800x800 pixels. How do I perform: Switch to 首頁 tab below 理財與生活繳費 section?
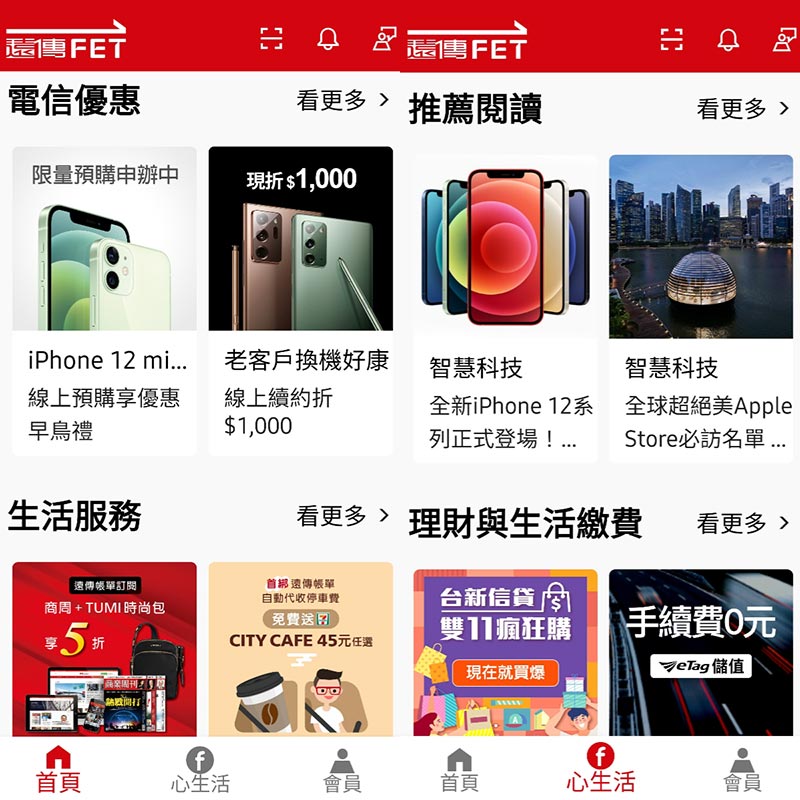click(x=459, y=769)
